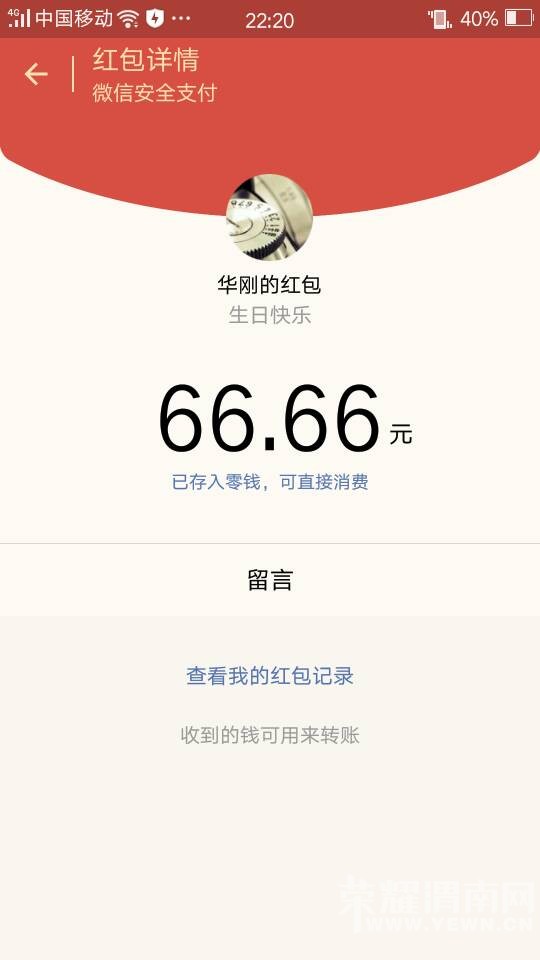Image resolution: width=540 pixels, height=960 pixels.
Task: Tap 留言 to leave a message
Action: click(x=270, y=580)
